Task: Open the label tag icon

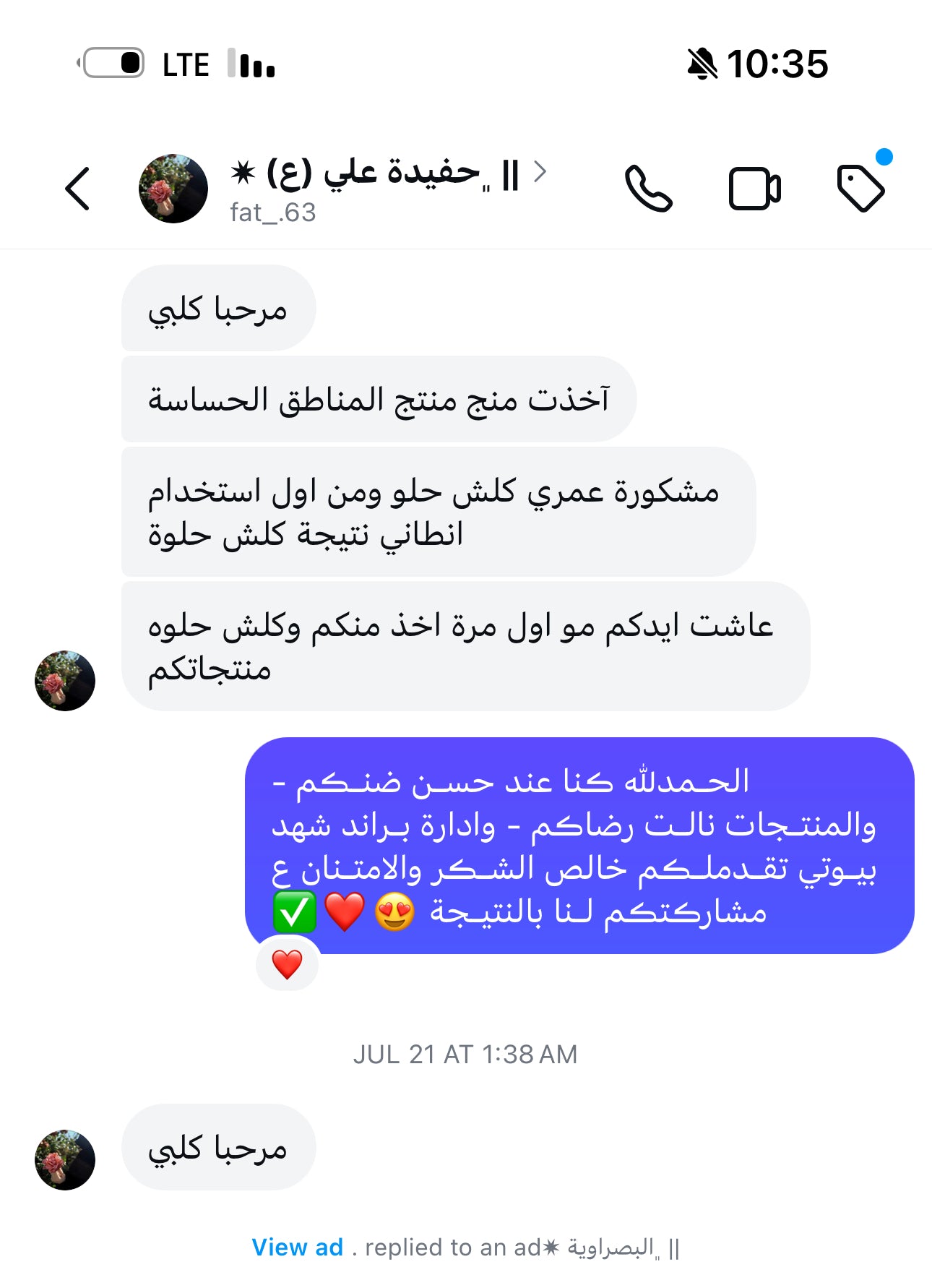Action: pyautogui.click(x=860, y=189)
